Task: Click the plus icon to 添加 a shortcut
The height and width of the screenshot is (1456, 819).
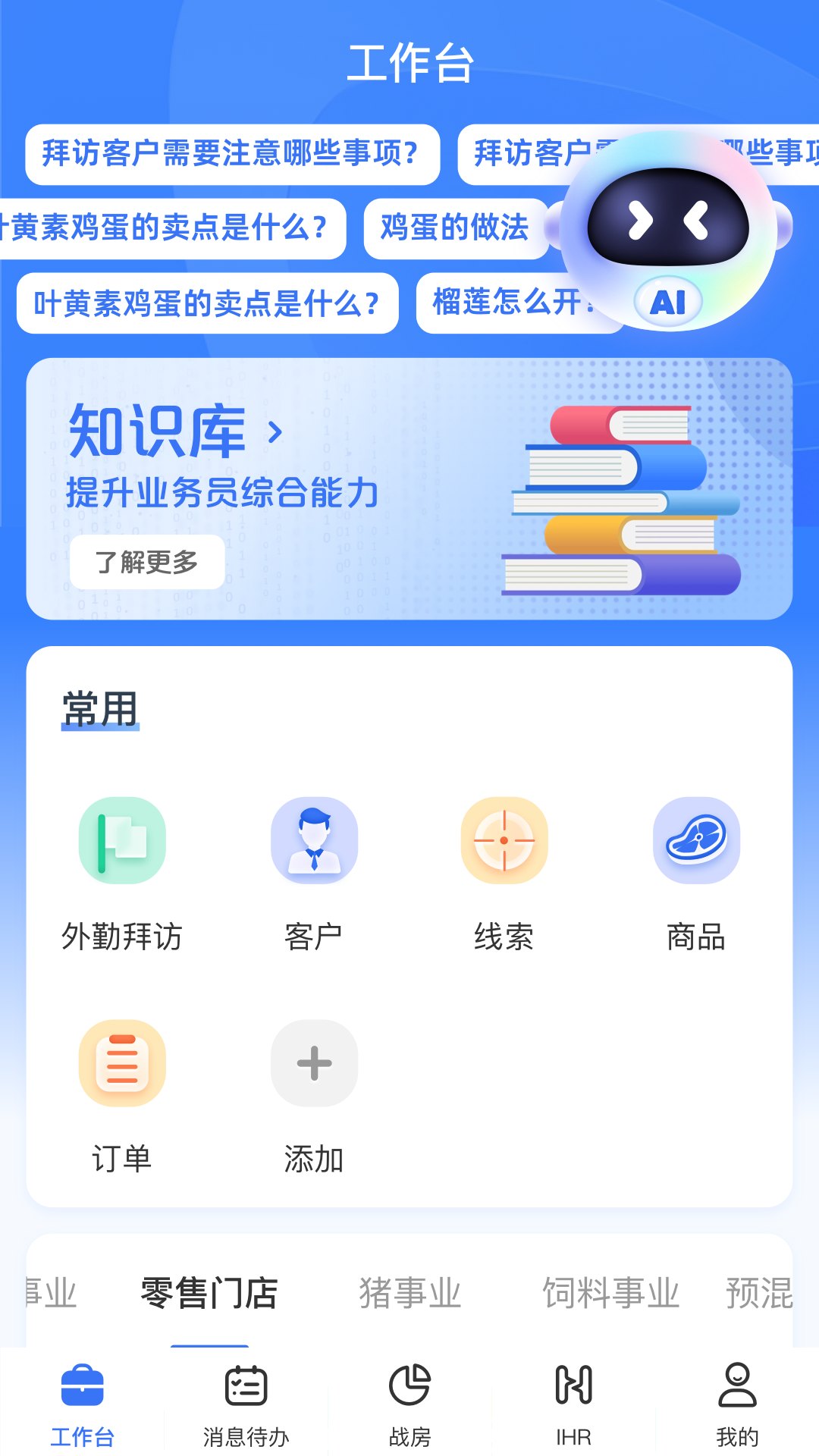Action: [314, 1062]
